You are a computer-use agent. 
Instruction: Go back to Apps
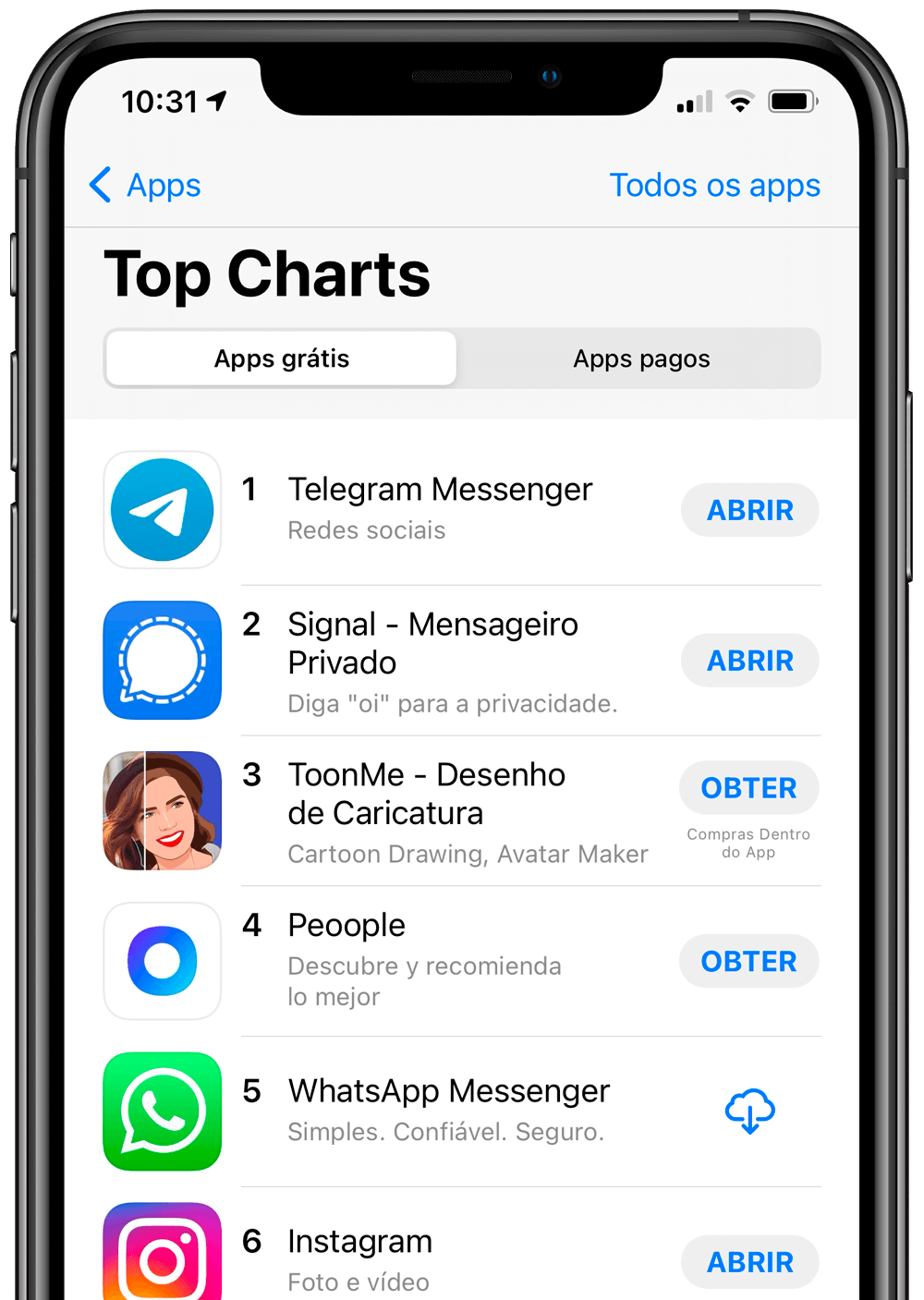click(x=146, y=185)
